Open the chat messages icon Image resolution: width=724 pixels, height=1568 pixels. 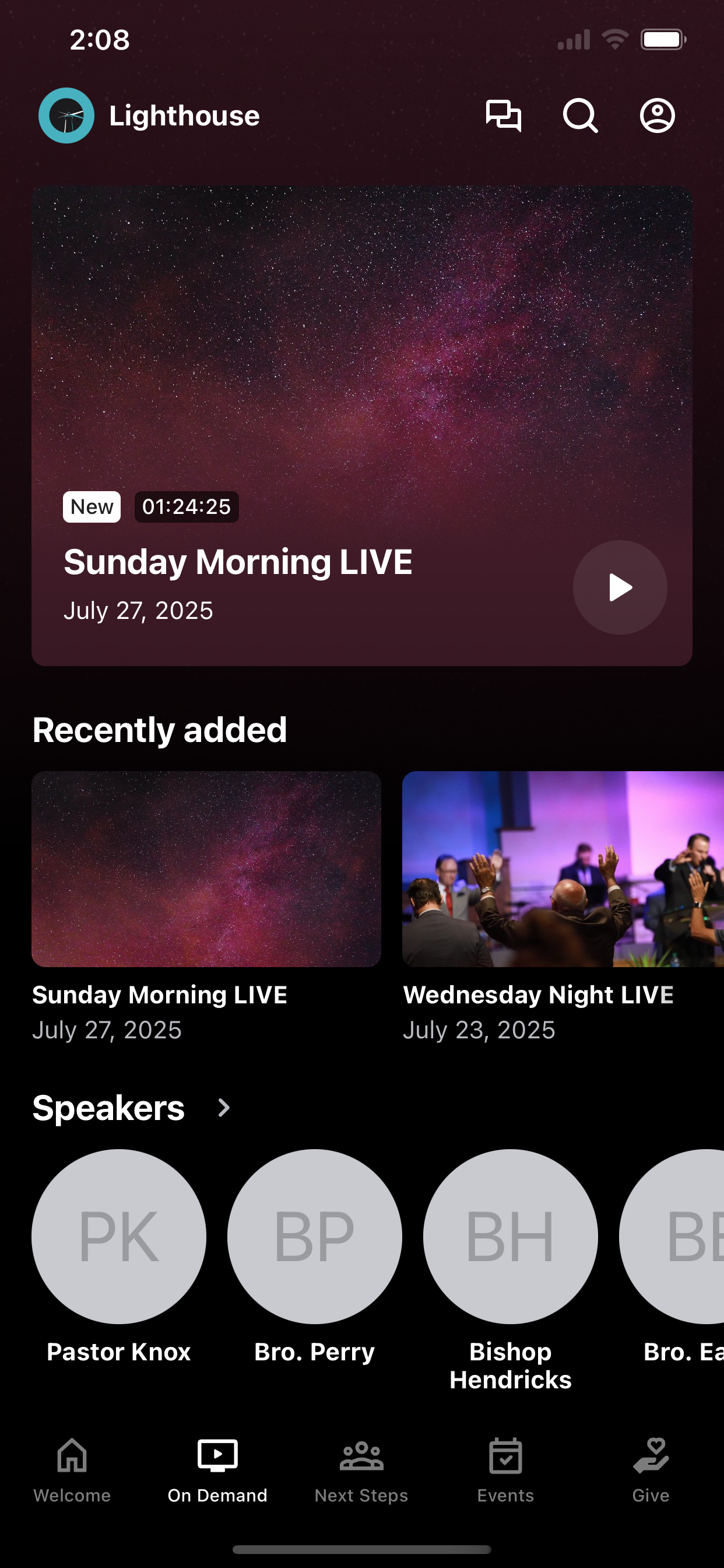click(503, 116)
